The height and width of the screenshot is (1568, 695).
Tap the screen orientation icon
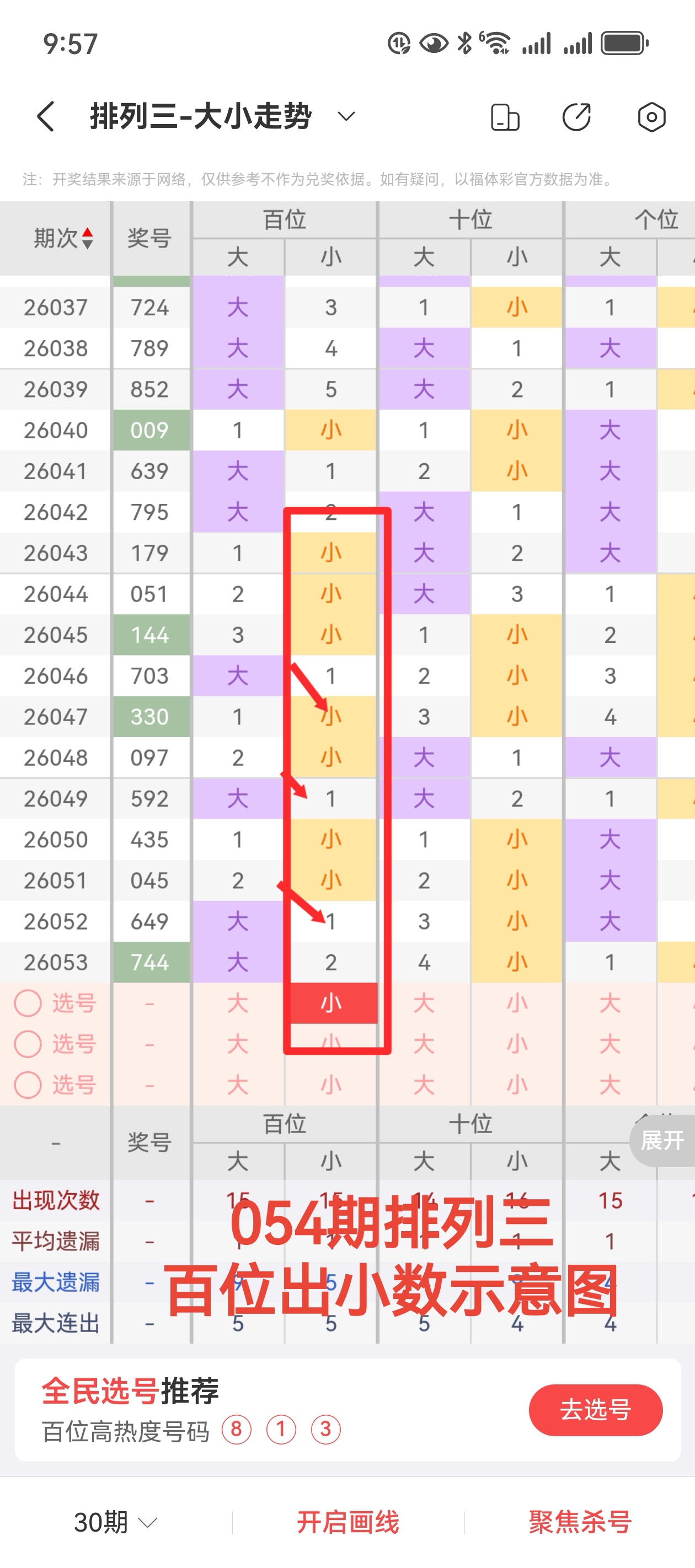pos(505,117)
